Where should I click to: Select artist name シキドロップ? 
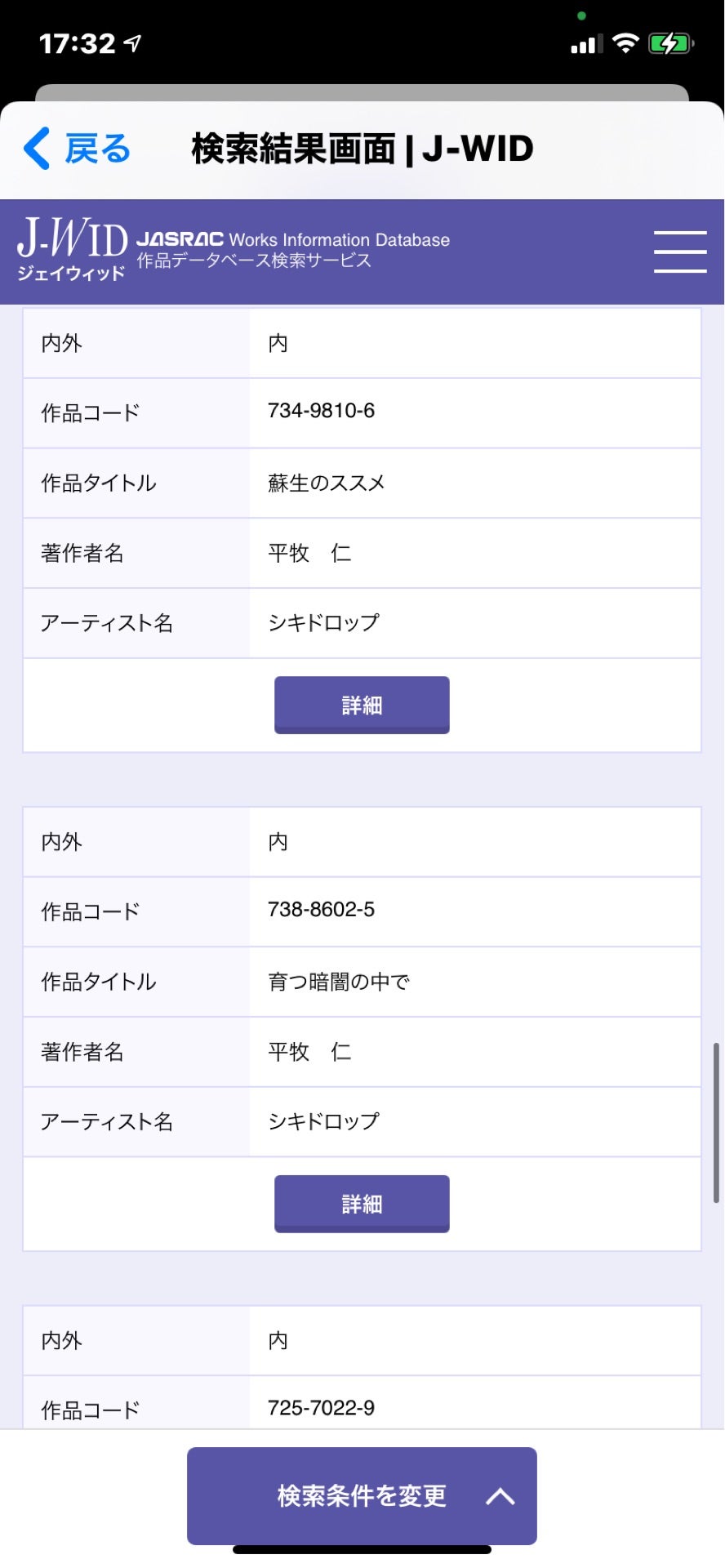(x=323, y=622)
